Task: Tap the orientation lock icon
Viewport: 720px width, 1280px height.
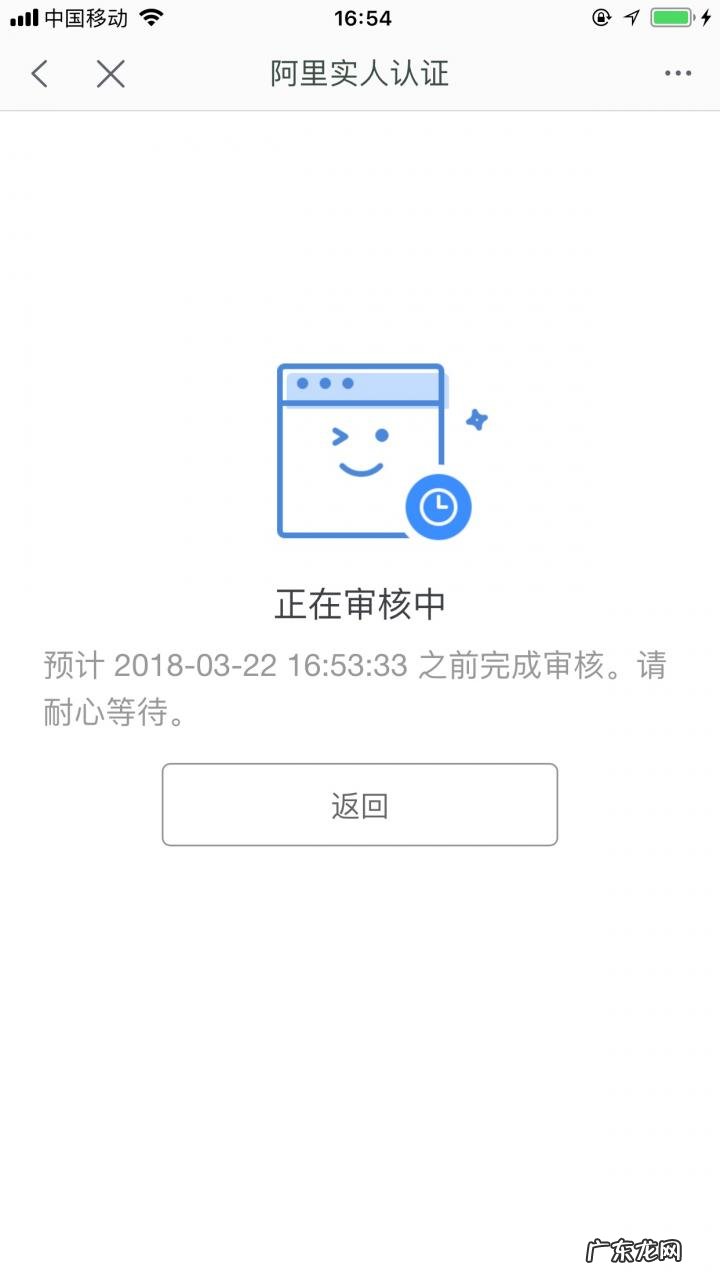Action: pyautogui.click(x=600, y=16)
